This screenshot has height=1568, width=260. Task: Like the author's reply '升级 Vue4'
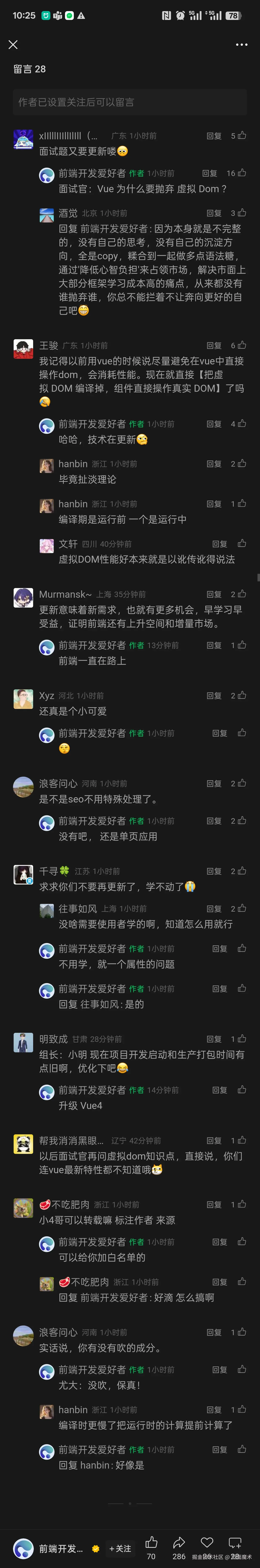click(242, 1090)
